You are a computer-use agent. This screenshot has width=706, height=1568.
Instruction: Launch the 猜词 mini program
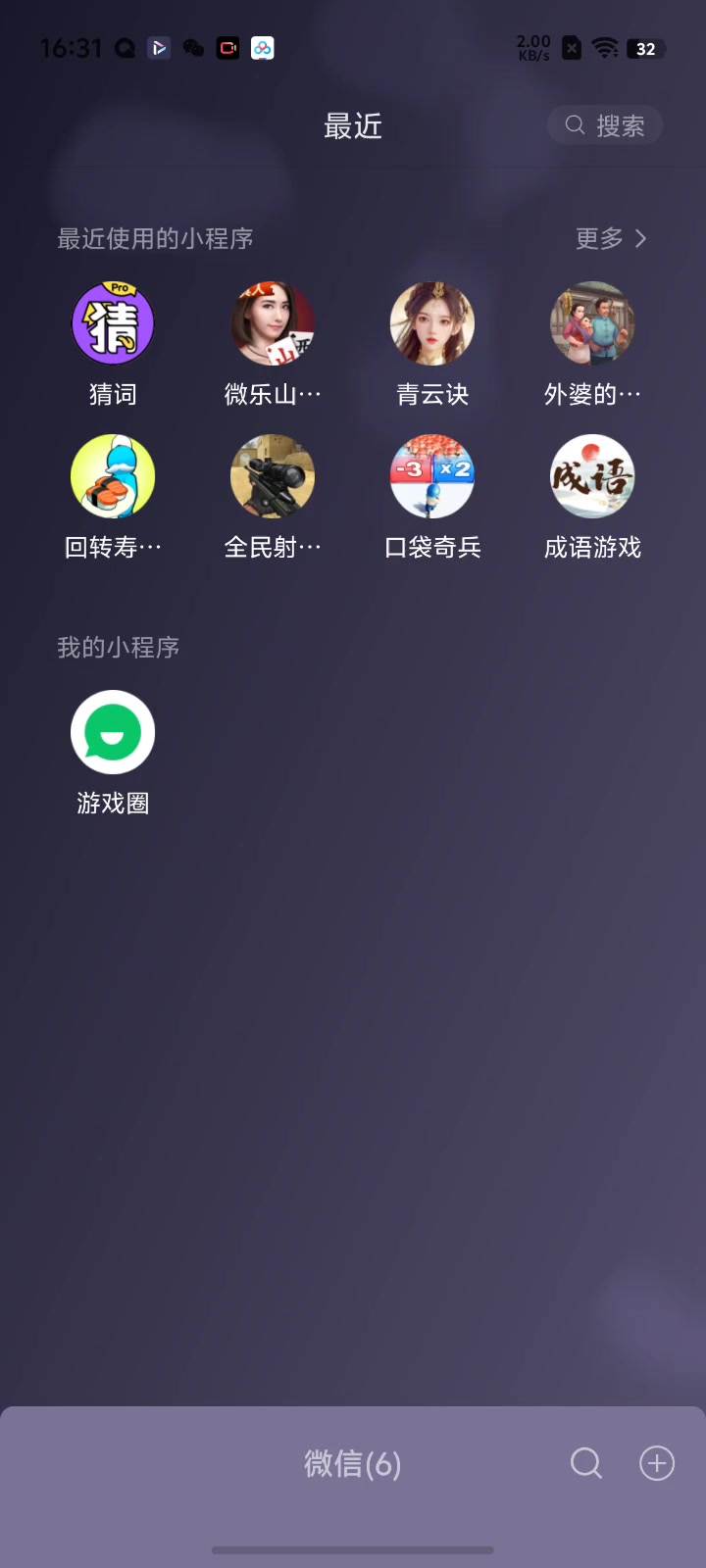pyautogui.click(x=113, y=323)
